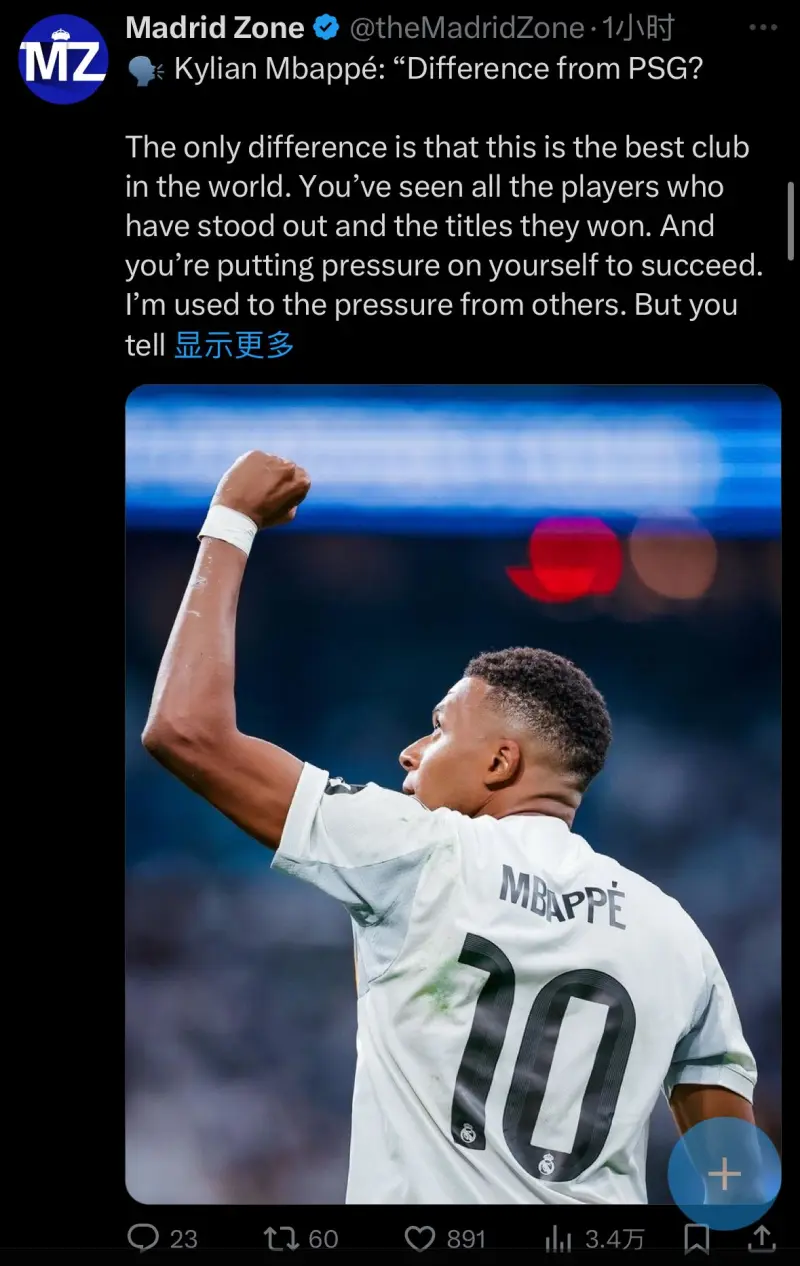Open the post's overflow menu
The image size is (800, 1266).
click(x=763, y=28)
